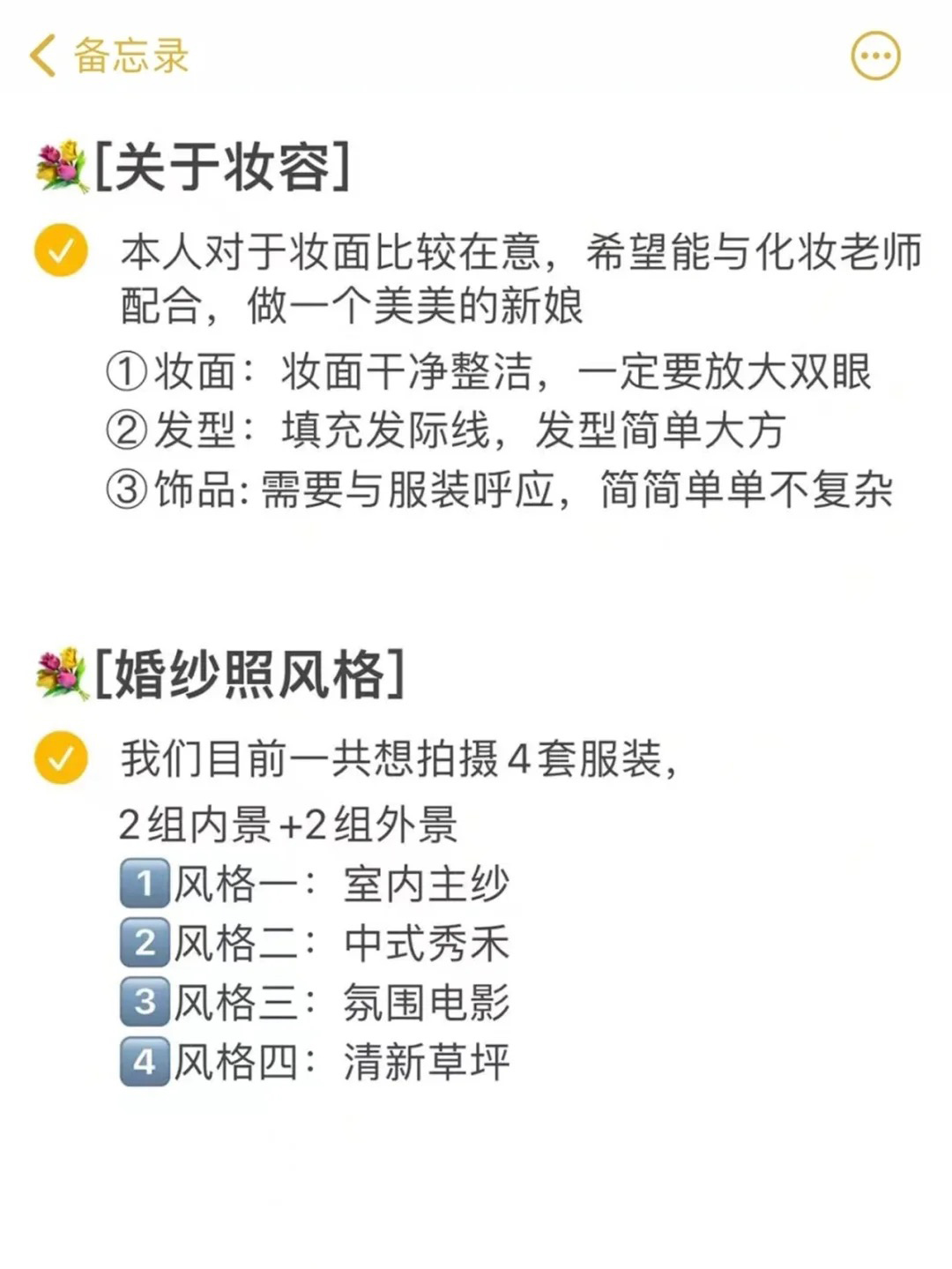Uncheck the 我们目前一共想拍摄4套服装 checklist item
Screen dimensions: 952x1269
(x=61, y=758)
